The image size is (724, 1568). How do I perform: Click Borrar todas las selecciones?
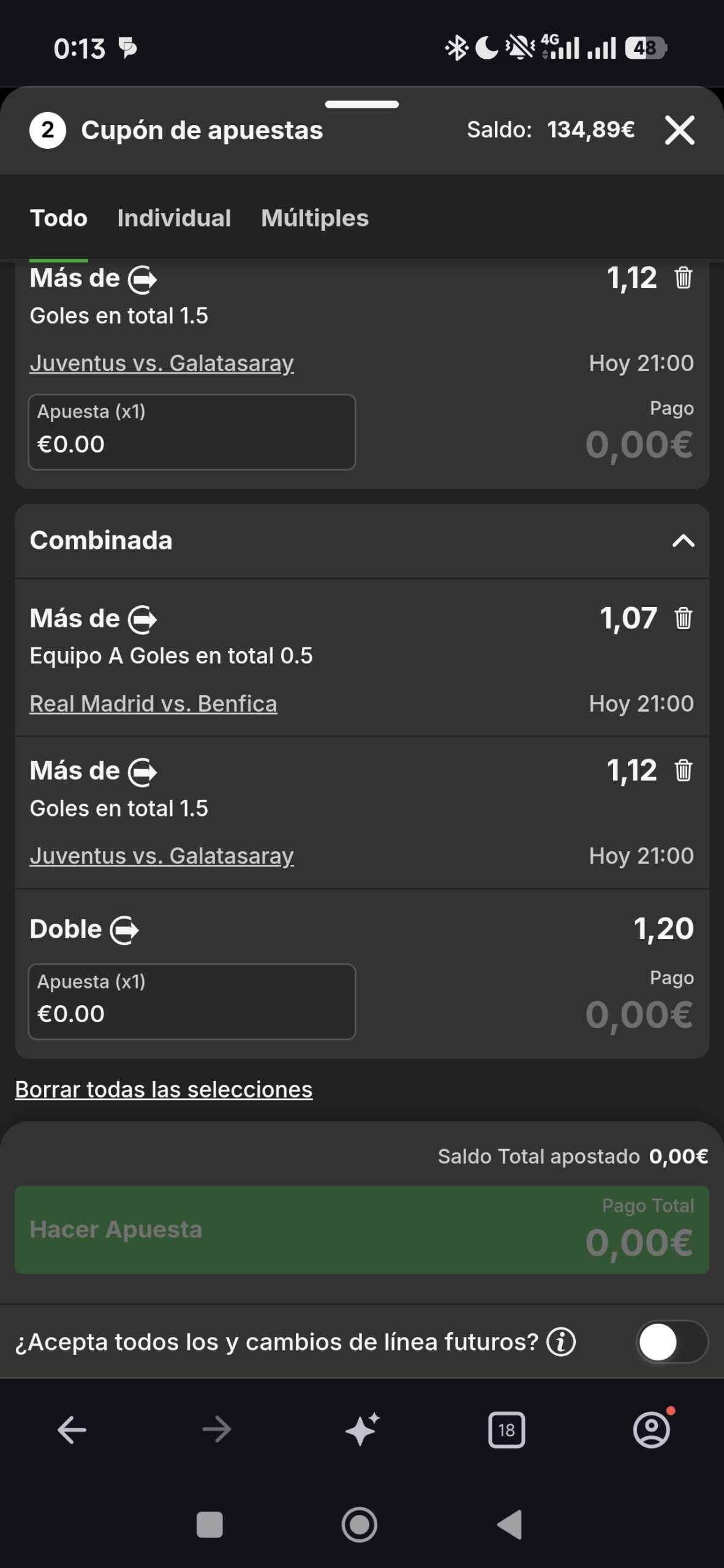[x=164, y=1089]
